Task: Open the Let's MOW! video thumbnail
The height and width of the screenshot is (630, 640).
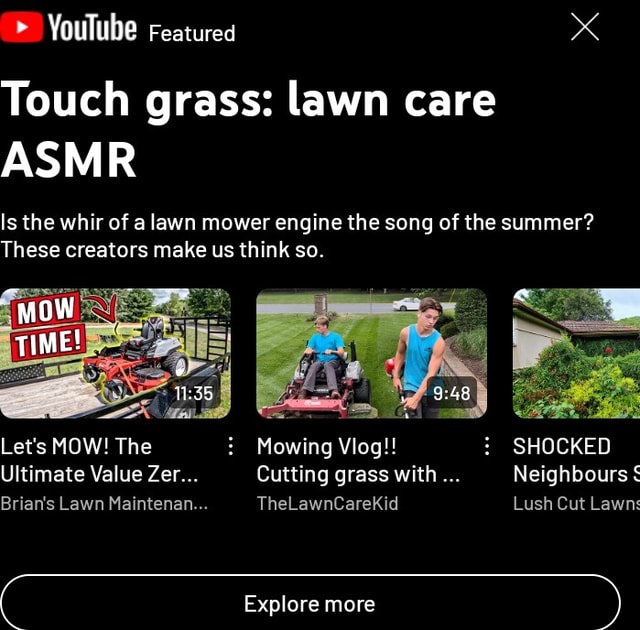Action: pos(115,353)
